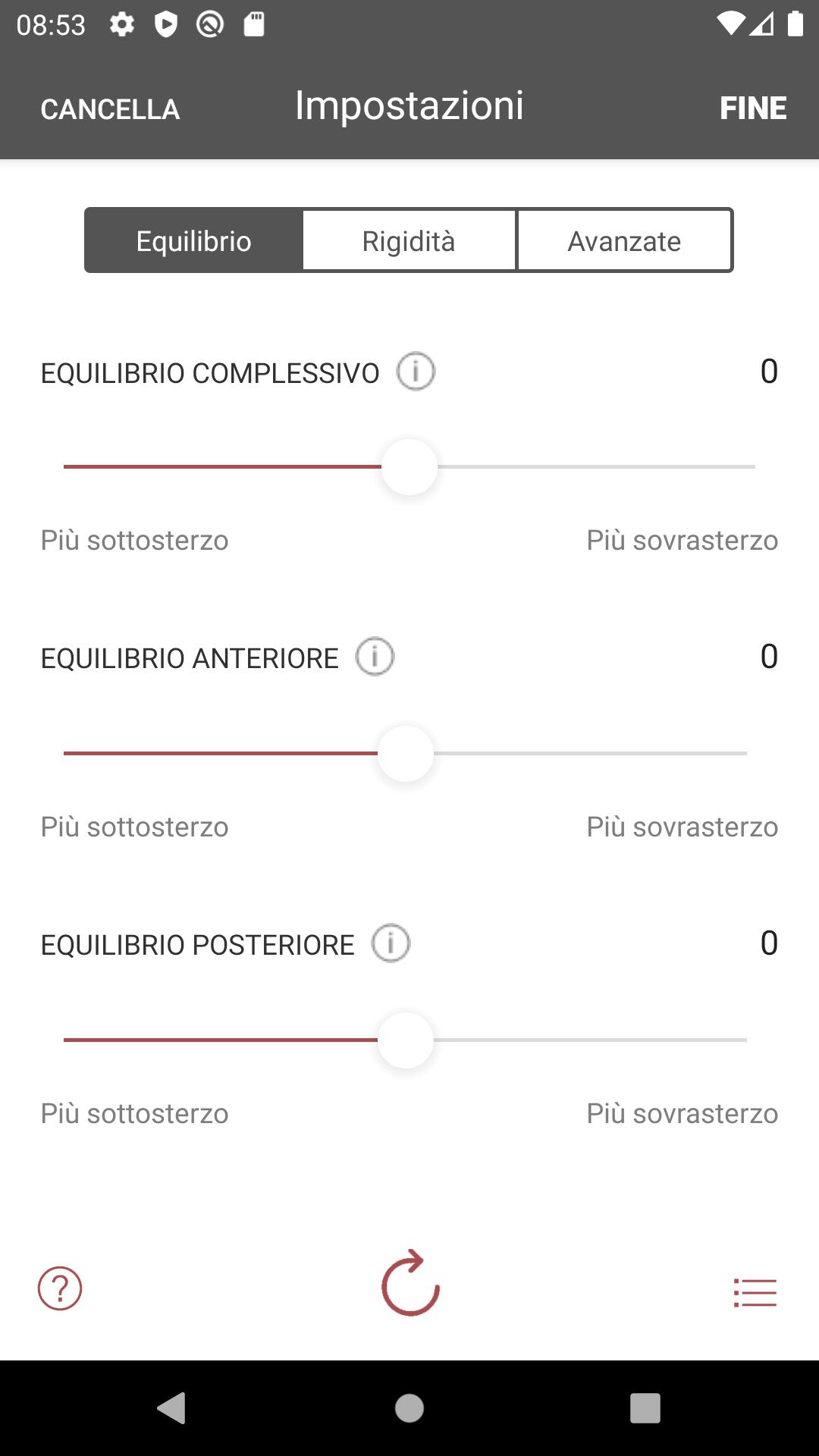Confirm settings with FINE

pos(753,108)
